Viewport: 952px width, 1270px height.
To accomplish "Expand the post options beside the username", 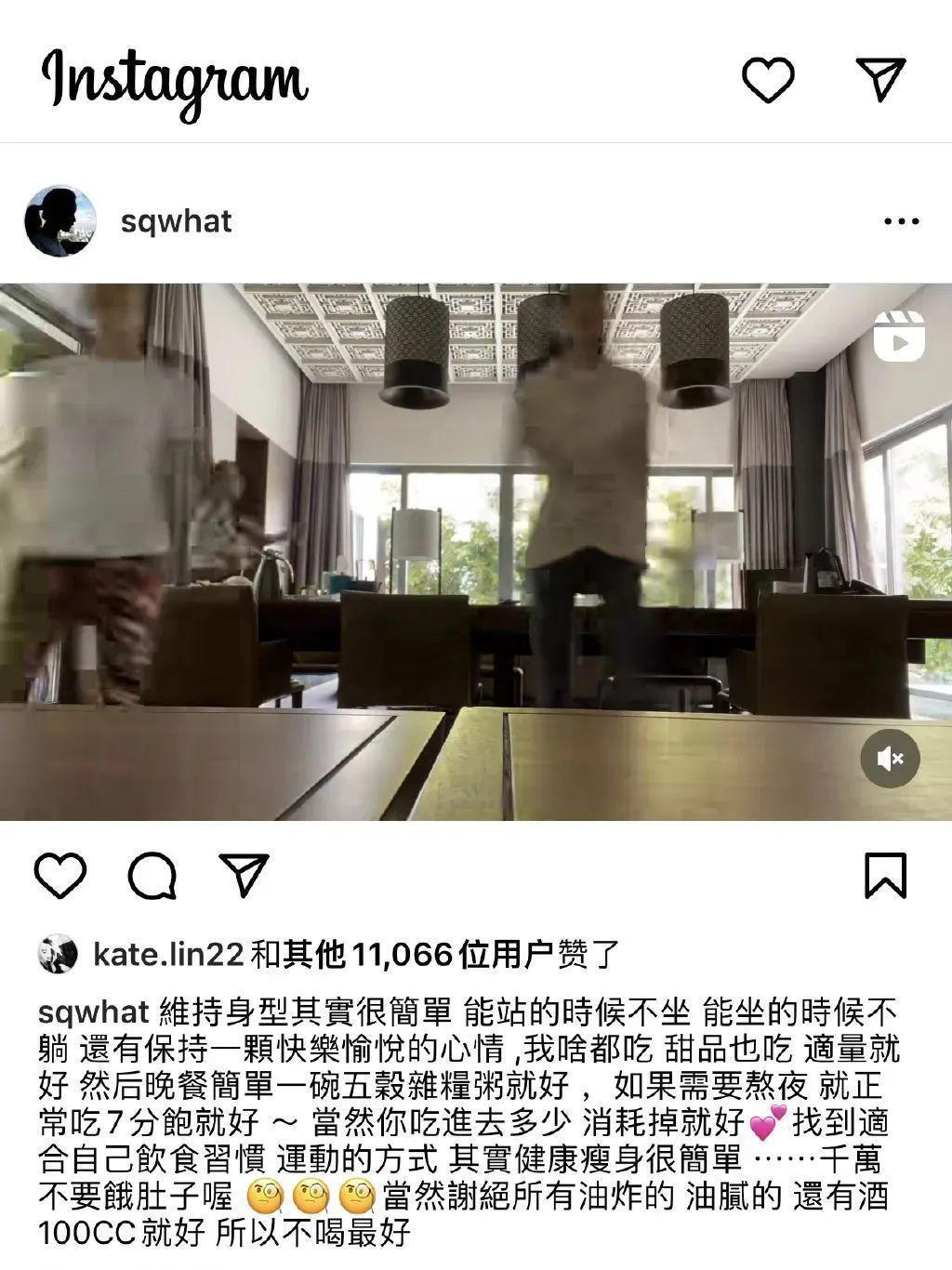I will [900, 221].
